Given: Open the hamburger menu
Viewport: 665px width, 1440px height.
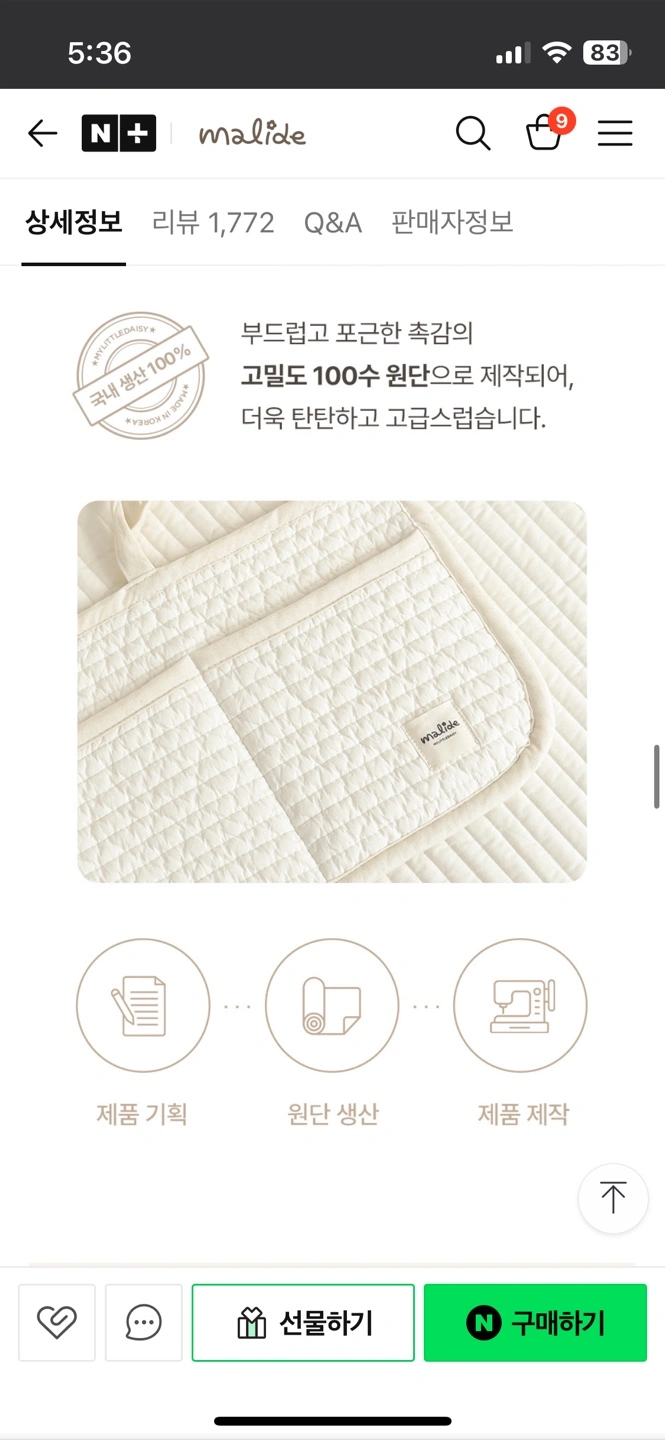Looking at the screenshot, I should pyautogui.click(x=615, y=133).
